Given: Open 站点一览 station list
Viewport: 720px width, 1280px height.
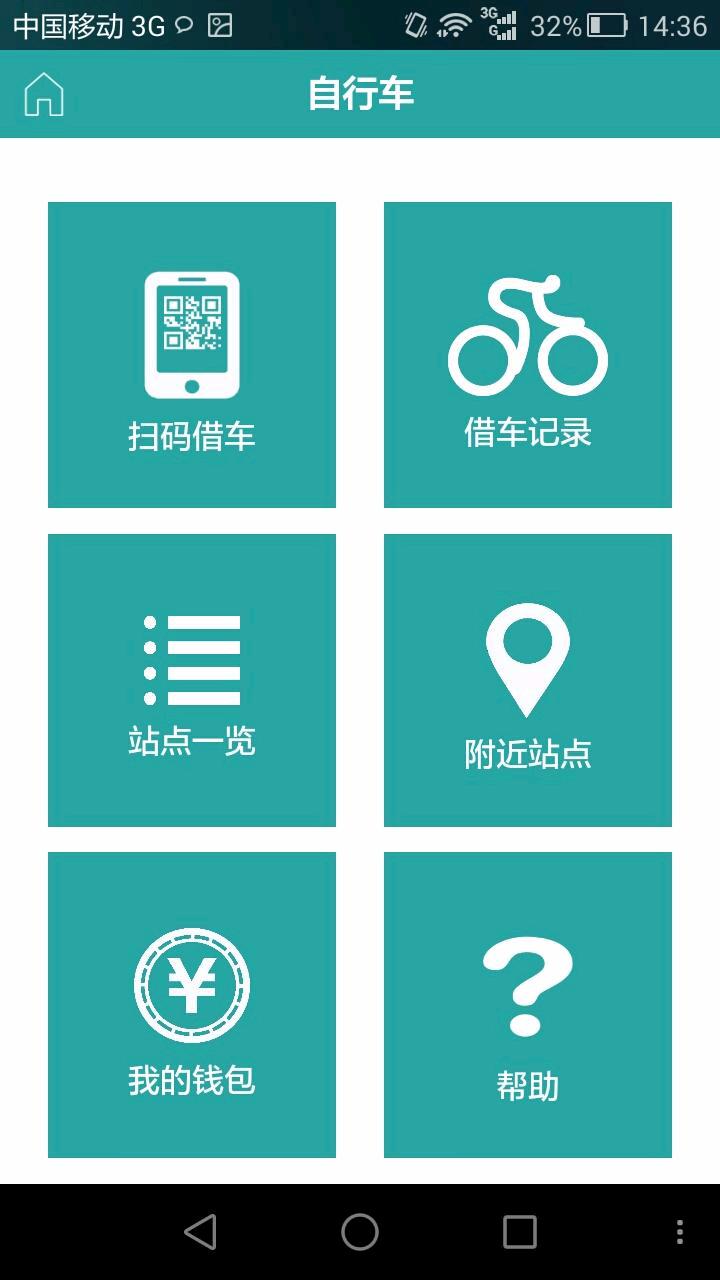Looking at the screenshot, I should [192, 680].
